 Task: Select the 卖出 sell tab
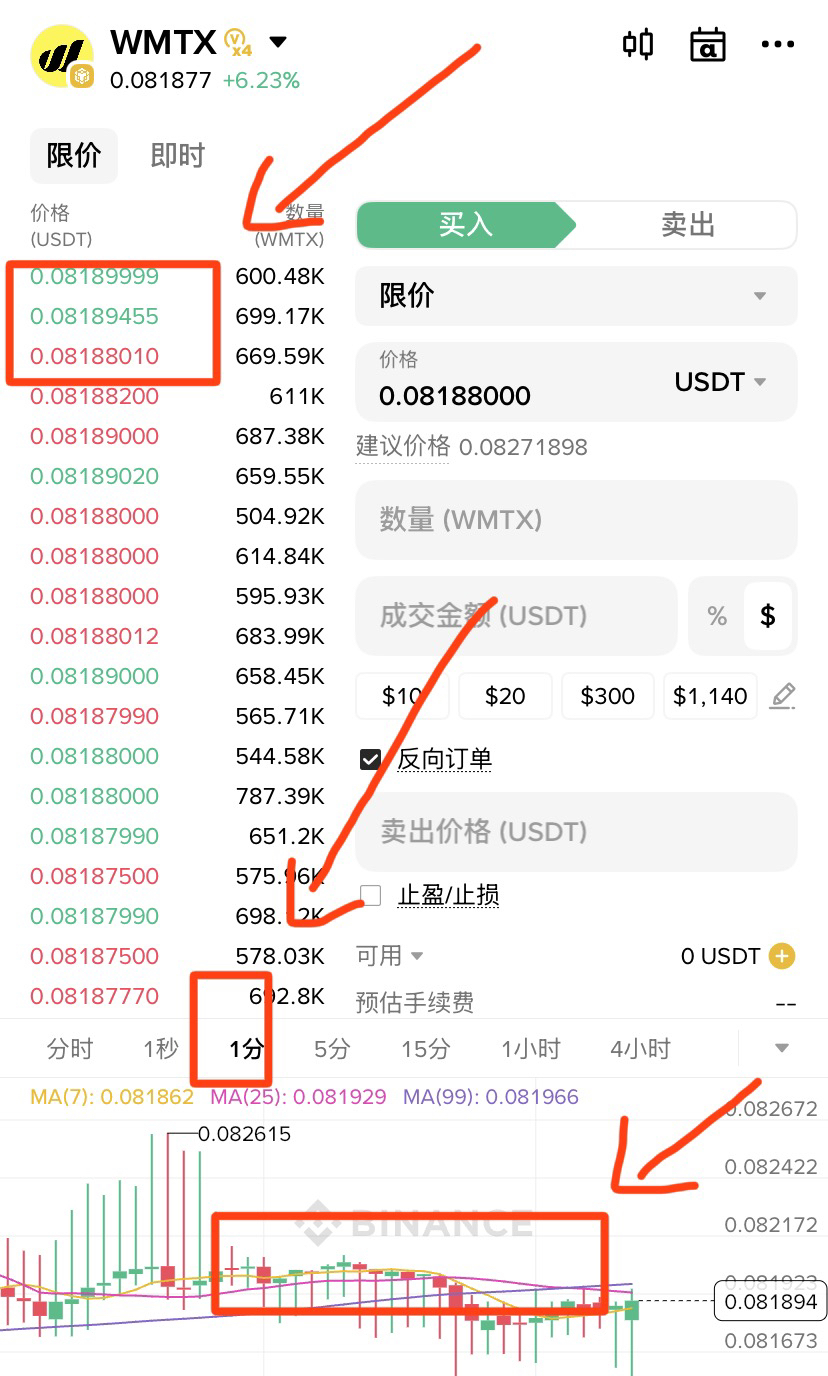click(688, 225)
